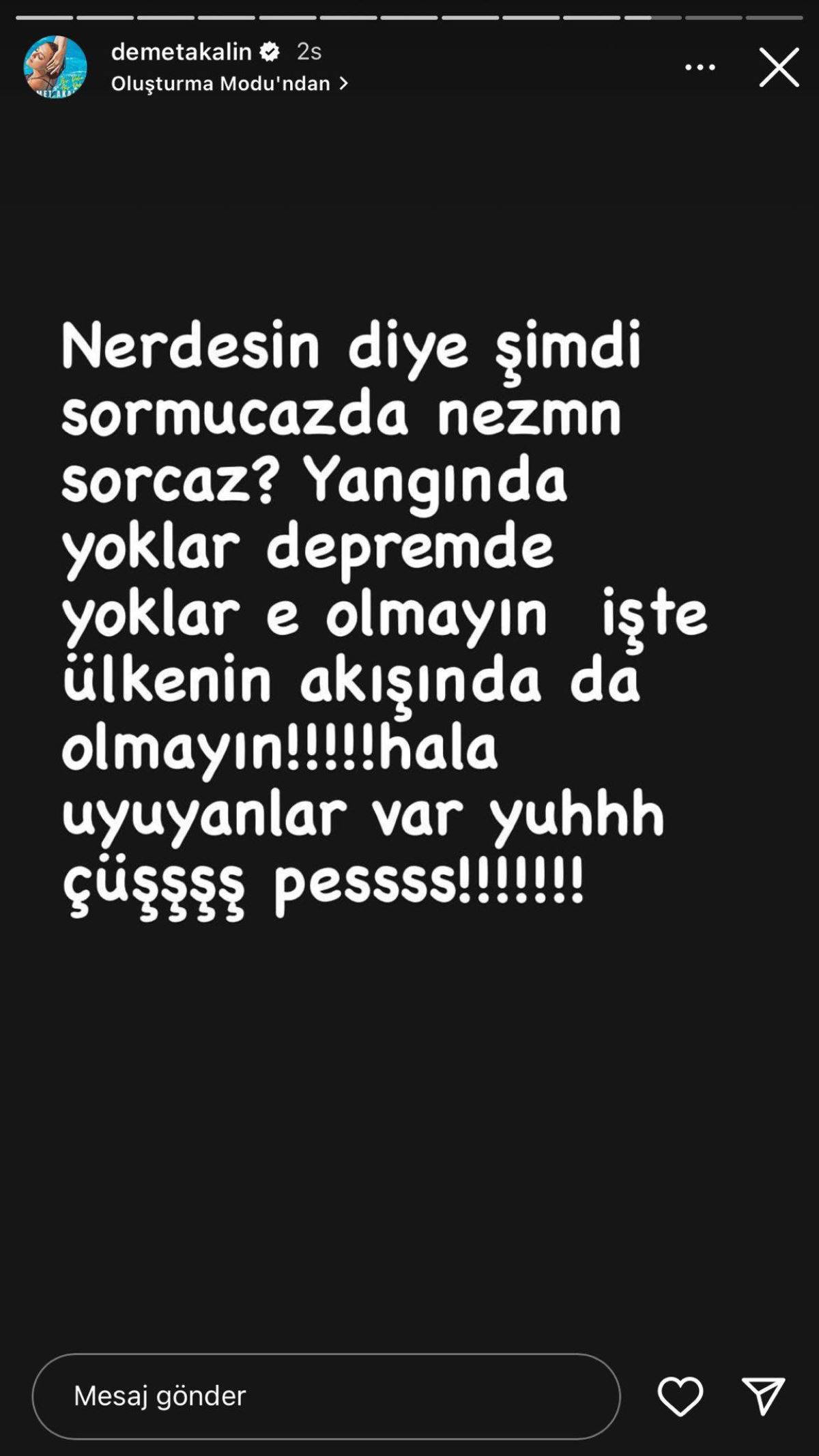Open the three-dot options menu

coord(700,67)
